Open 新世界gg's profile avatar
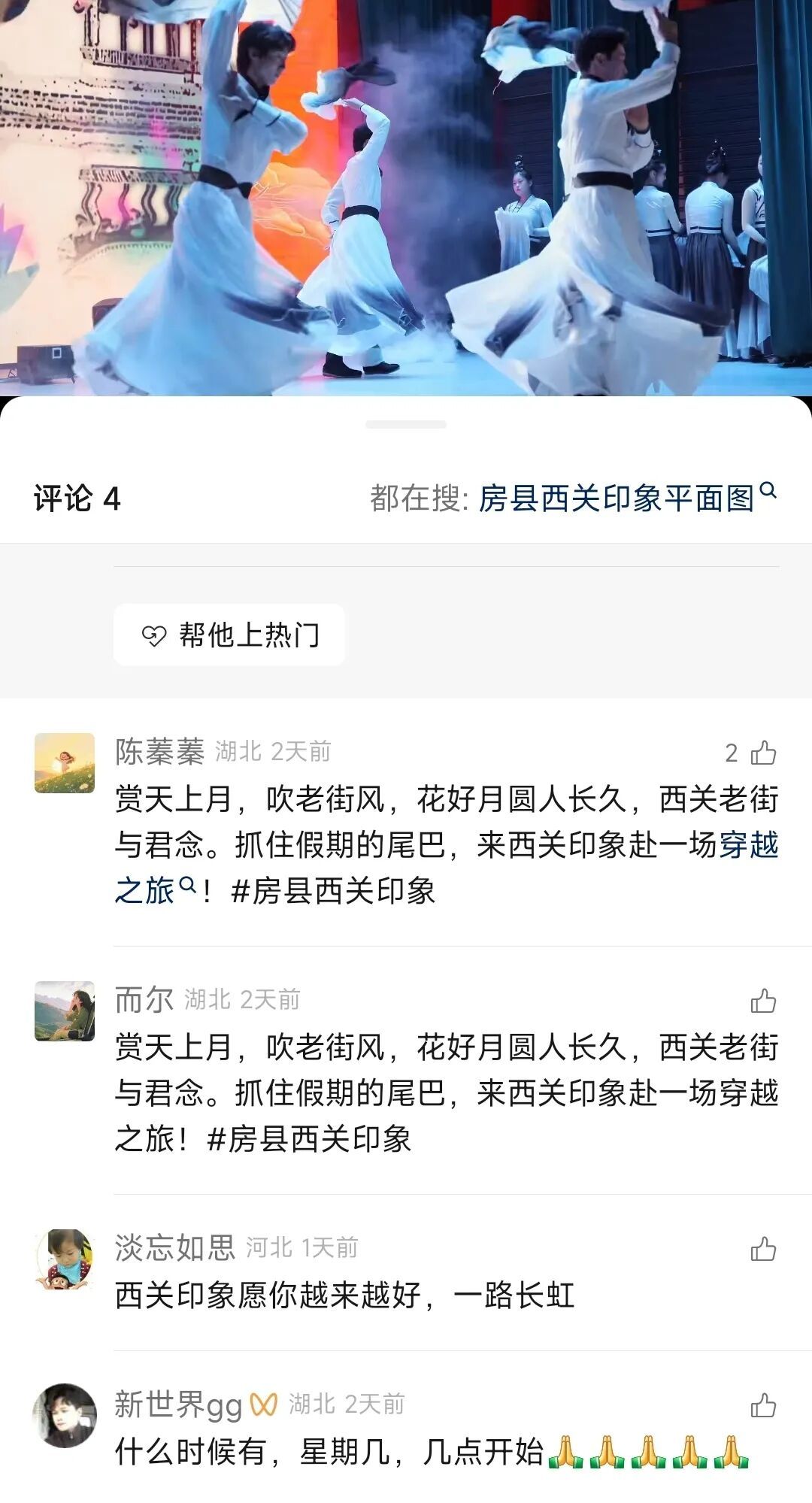The height and width of the screenshot is (1503, 812). point(65,1416)
